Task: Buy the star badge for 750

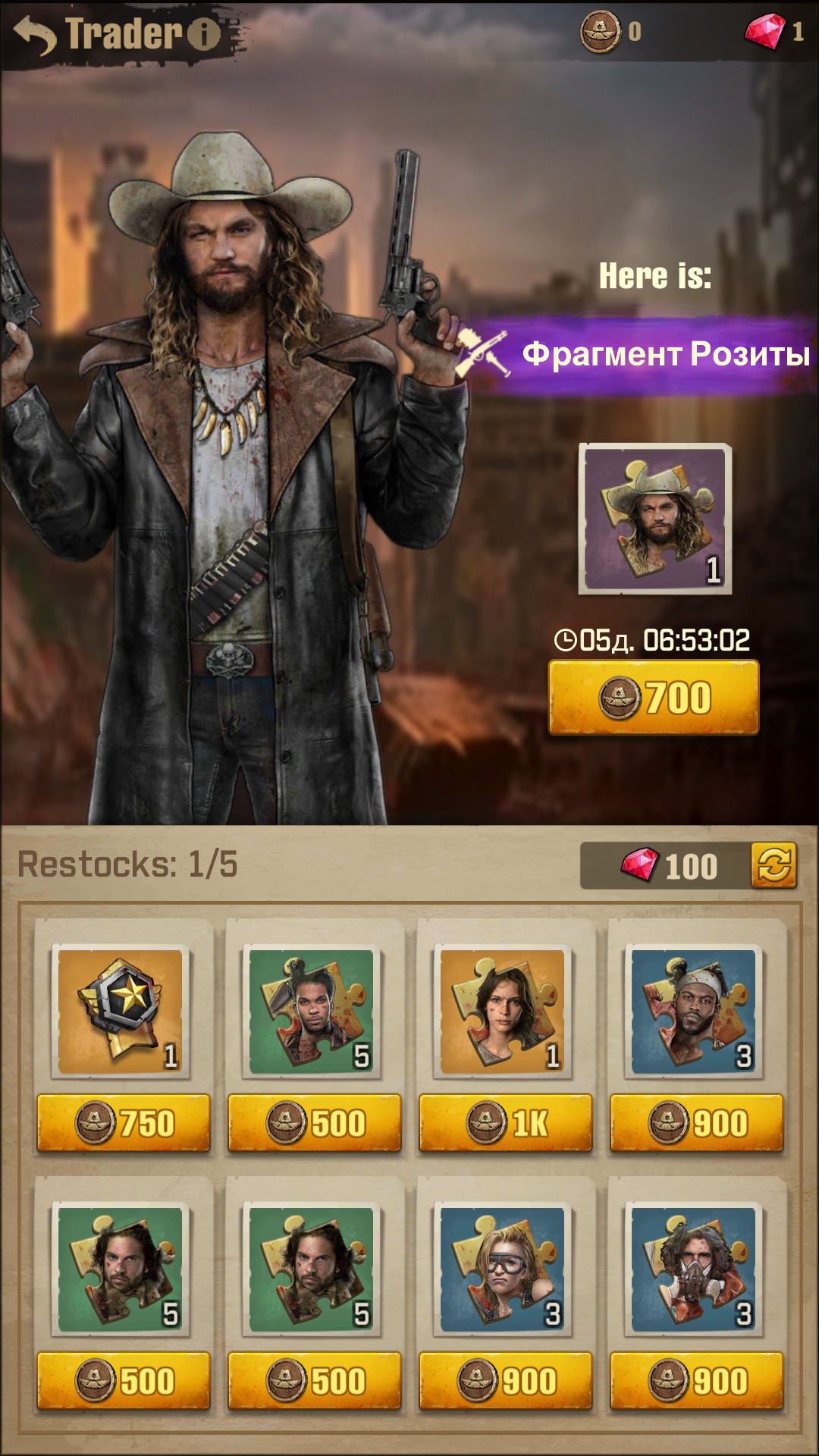Action: (x=124, y=1123)
